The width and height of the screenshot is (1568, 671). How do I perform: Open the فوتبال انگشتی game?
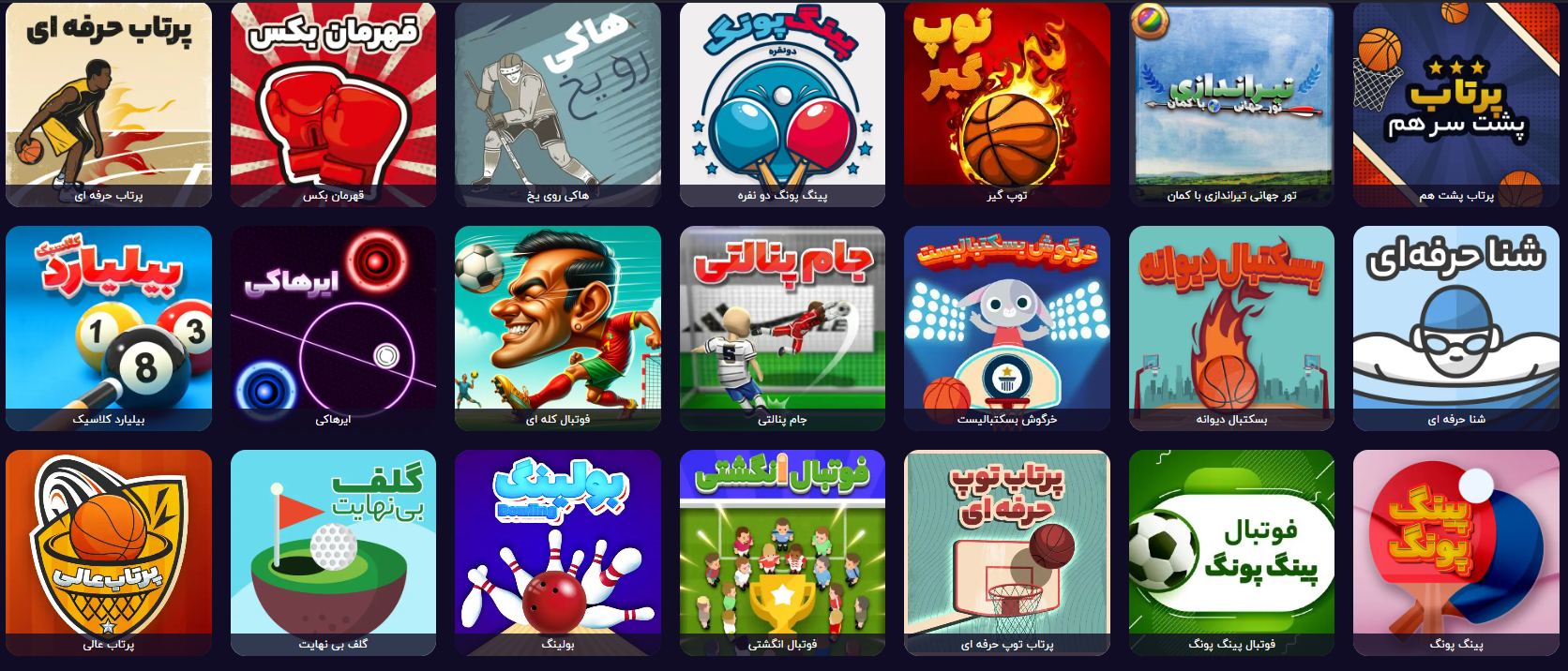pos(782,552)
